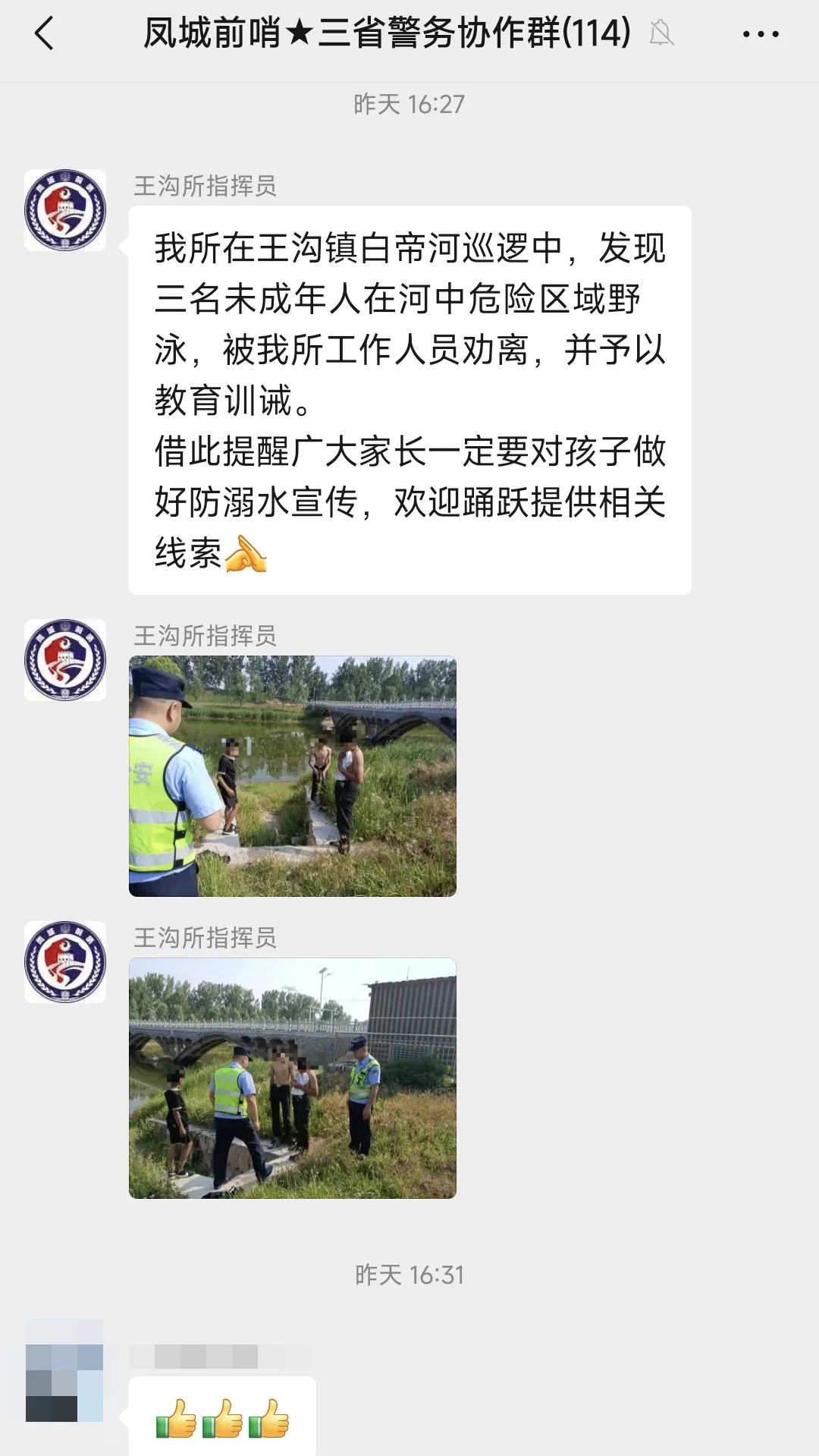The image size is (819, 1456).
Task: Open the group chat options menu
Action: [x=760, y=34]
